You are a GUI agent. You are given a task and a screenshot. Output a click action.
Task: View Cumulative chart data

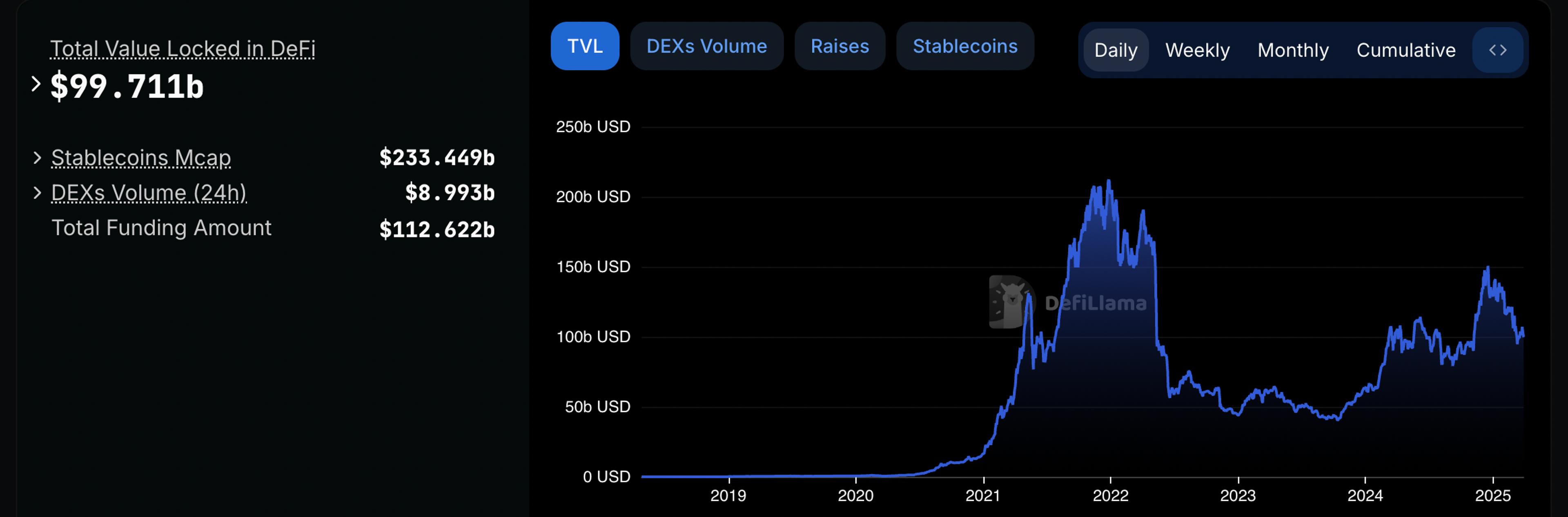coord(1405,50)
